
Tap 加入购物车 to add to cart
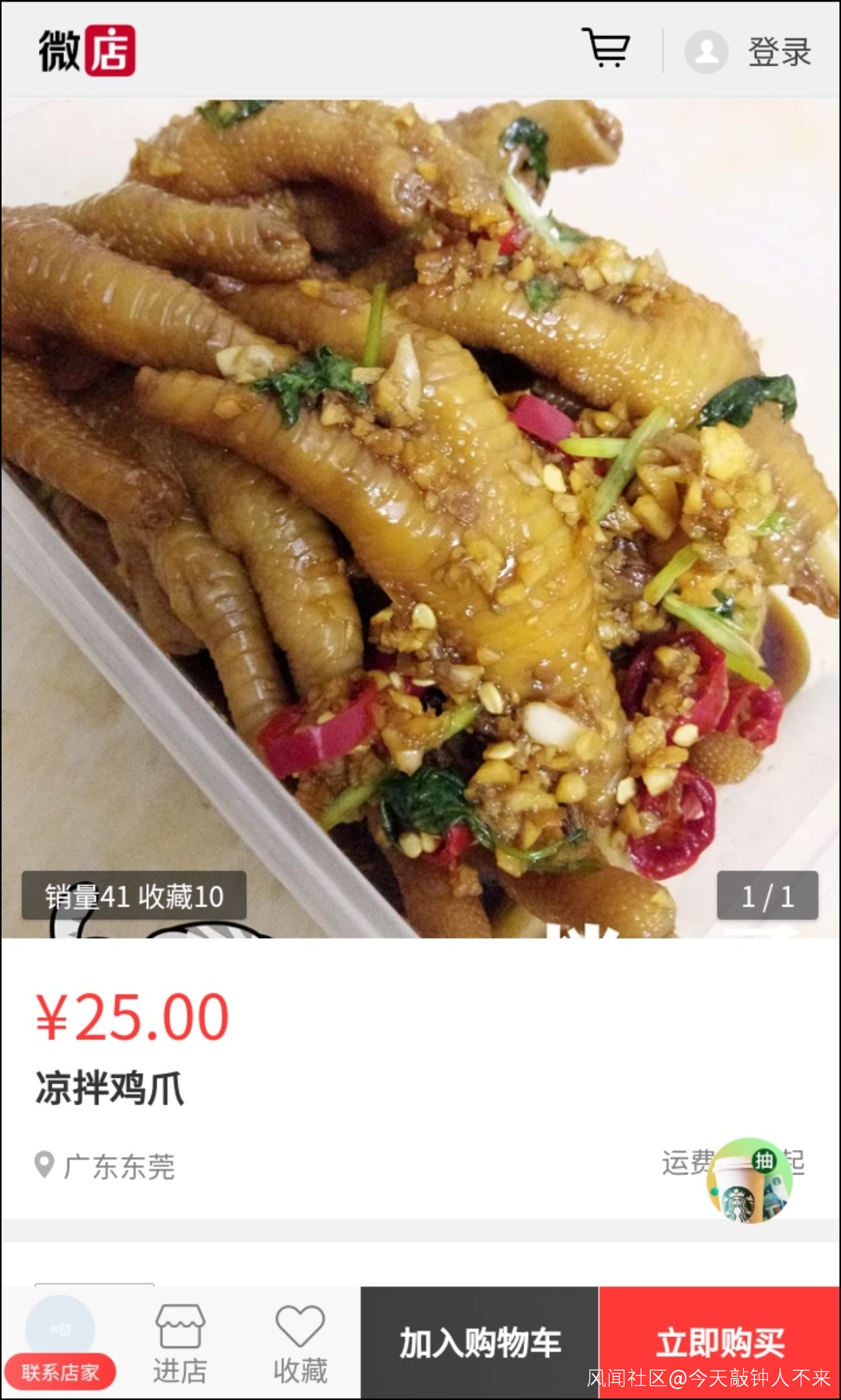coord(480,1343)
